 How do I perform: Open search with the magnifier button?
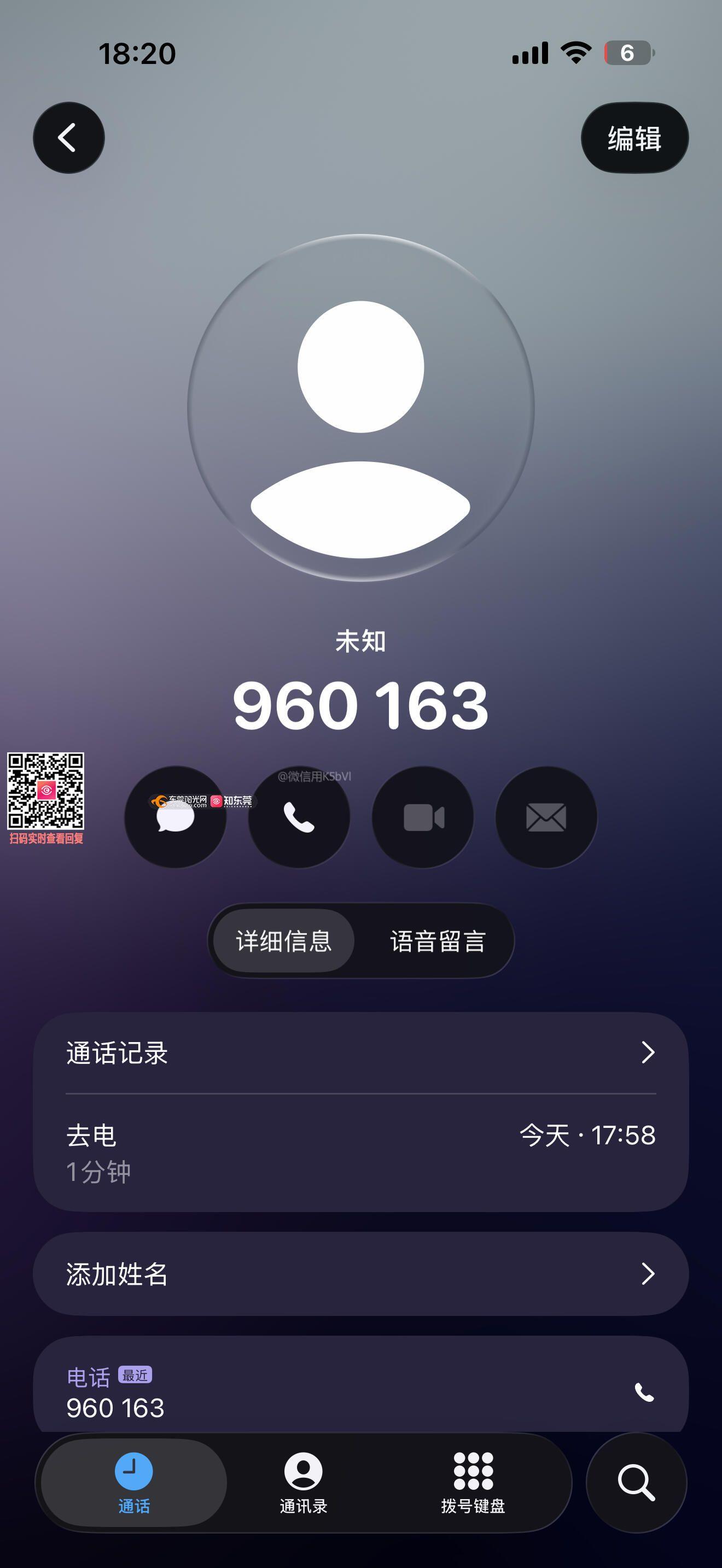coord(636,1483)
